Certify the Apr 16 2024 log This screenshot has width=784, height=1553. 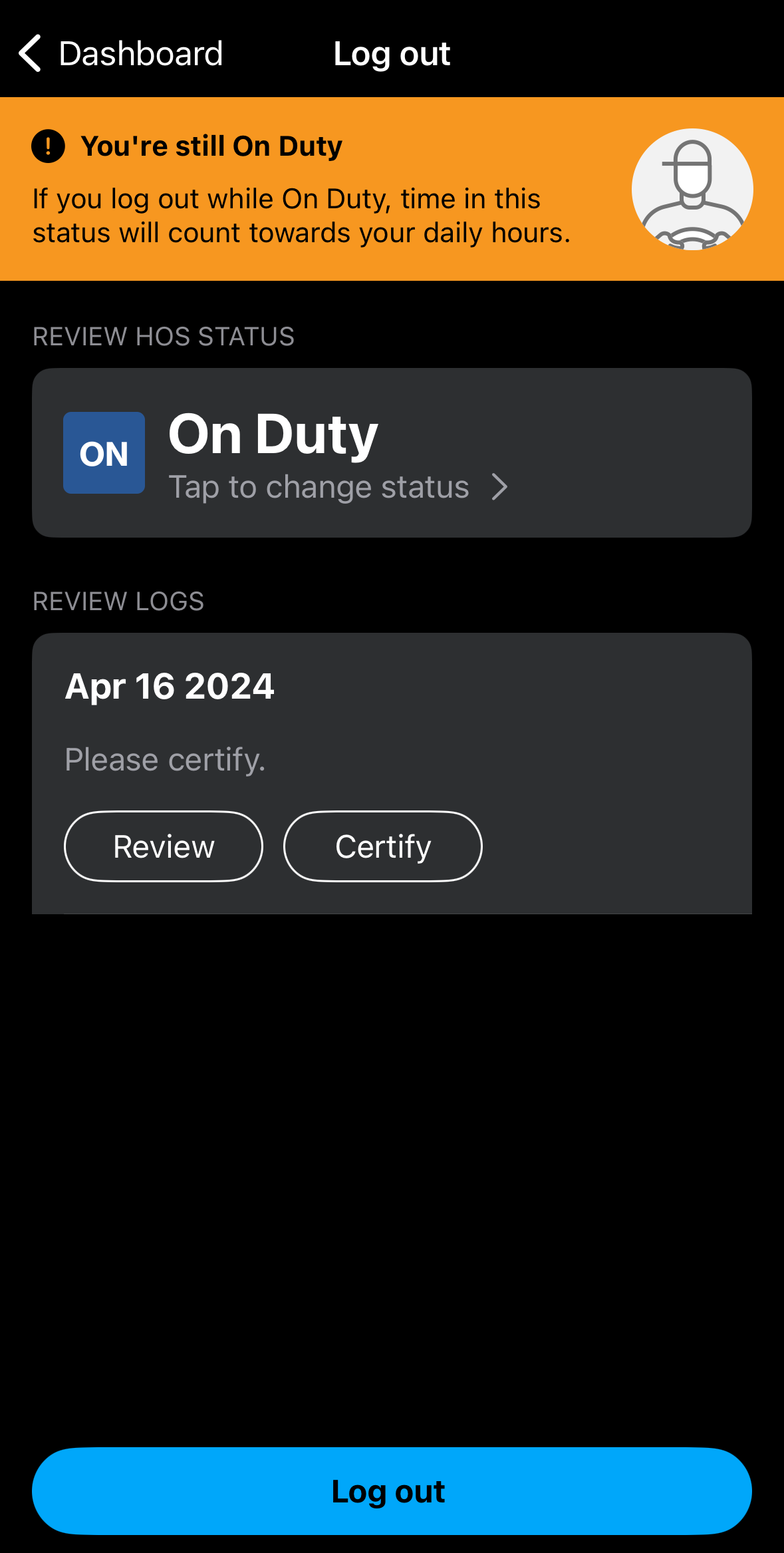click(x=382, y=846)
